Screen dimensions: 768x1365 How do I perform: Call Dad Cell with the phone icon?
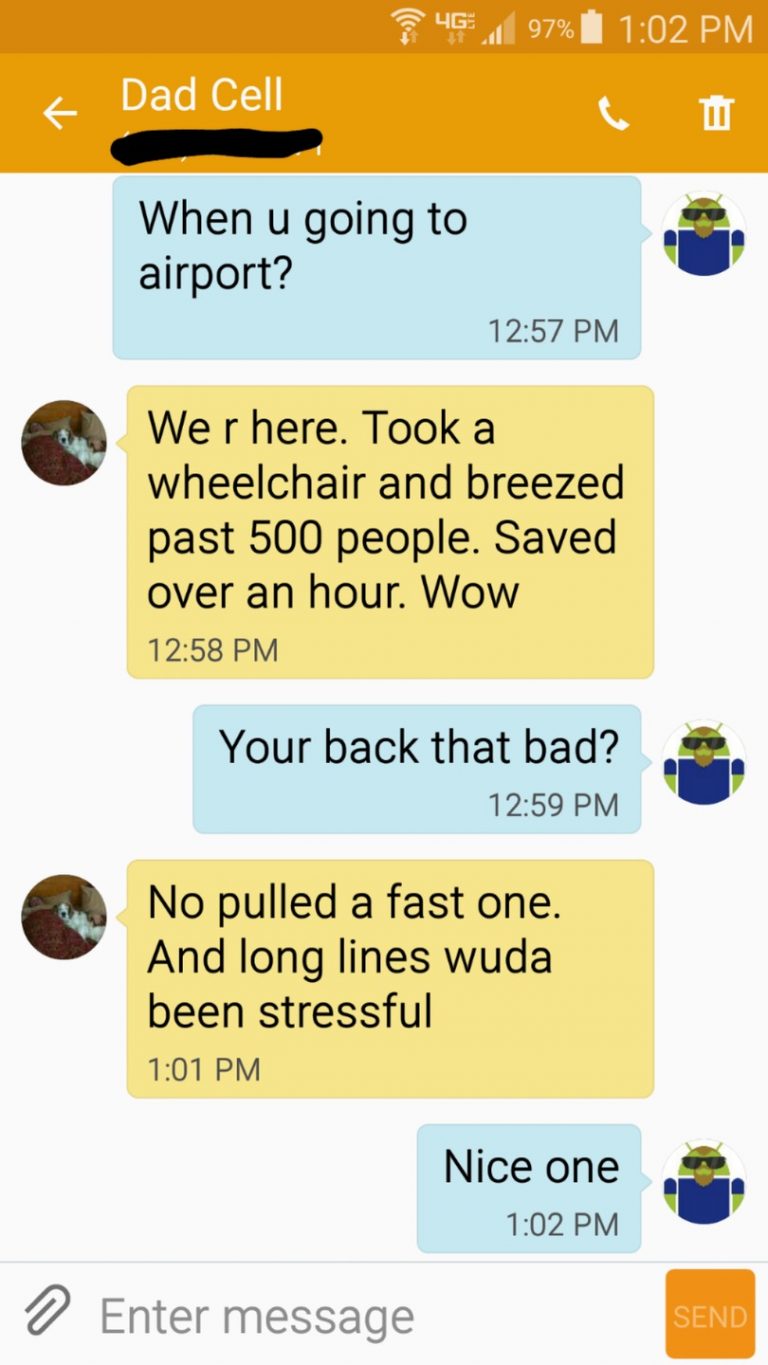coord(614,114)
